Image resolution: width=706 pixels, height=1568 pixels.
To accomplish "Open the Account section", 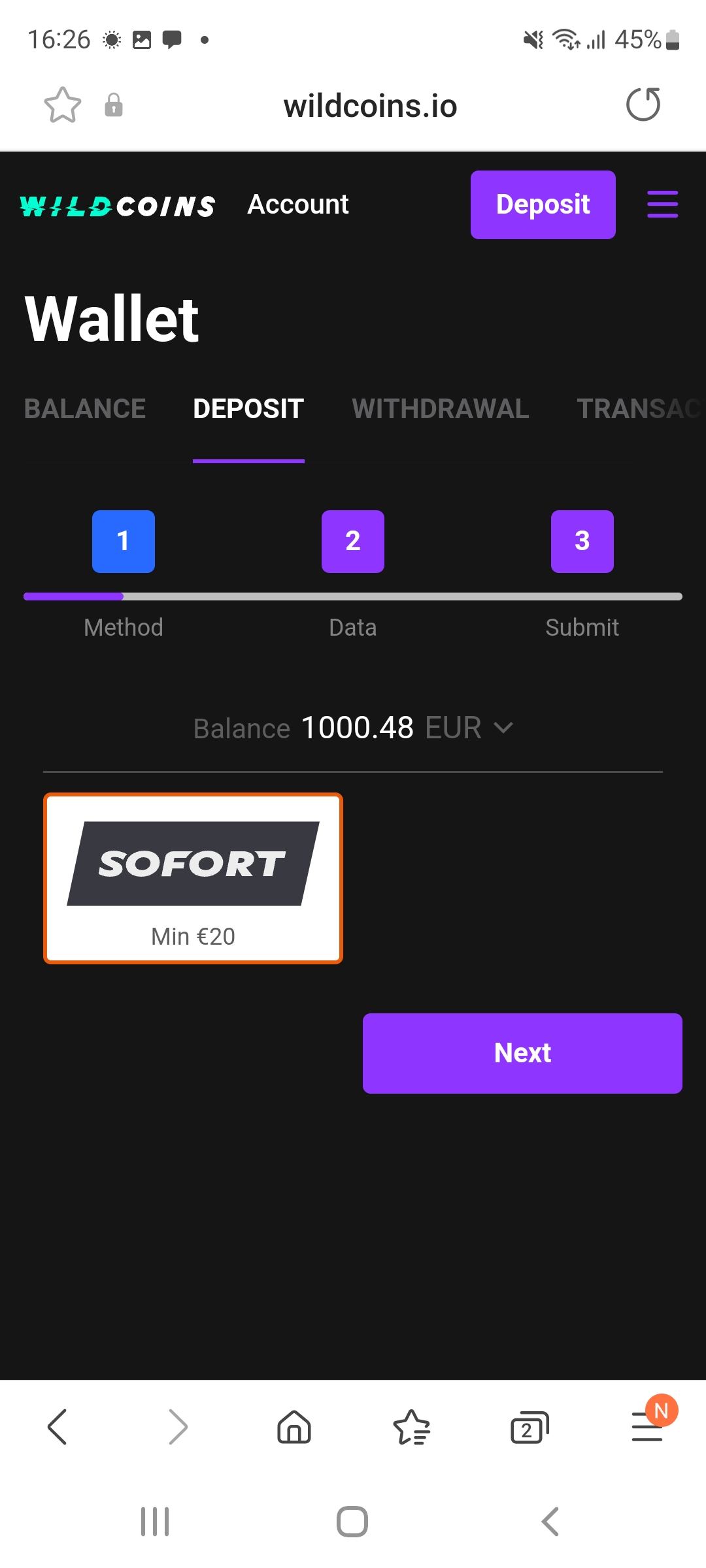I will point(298,204).
